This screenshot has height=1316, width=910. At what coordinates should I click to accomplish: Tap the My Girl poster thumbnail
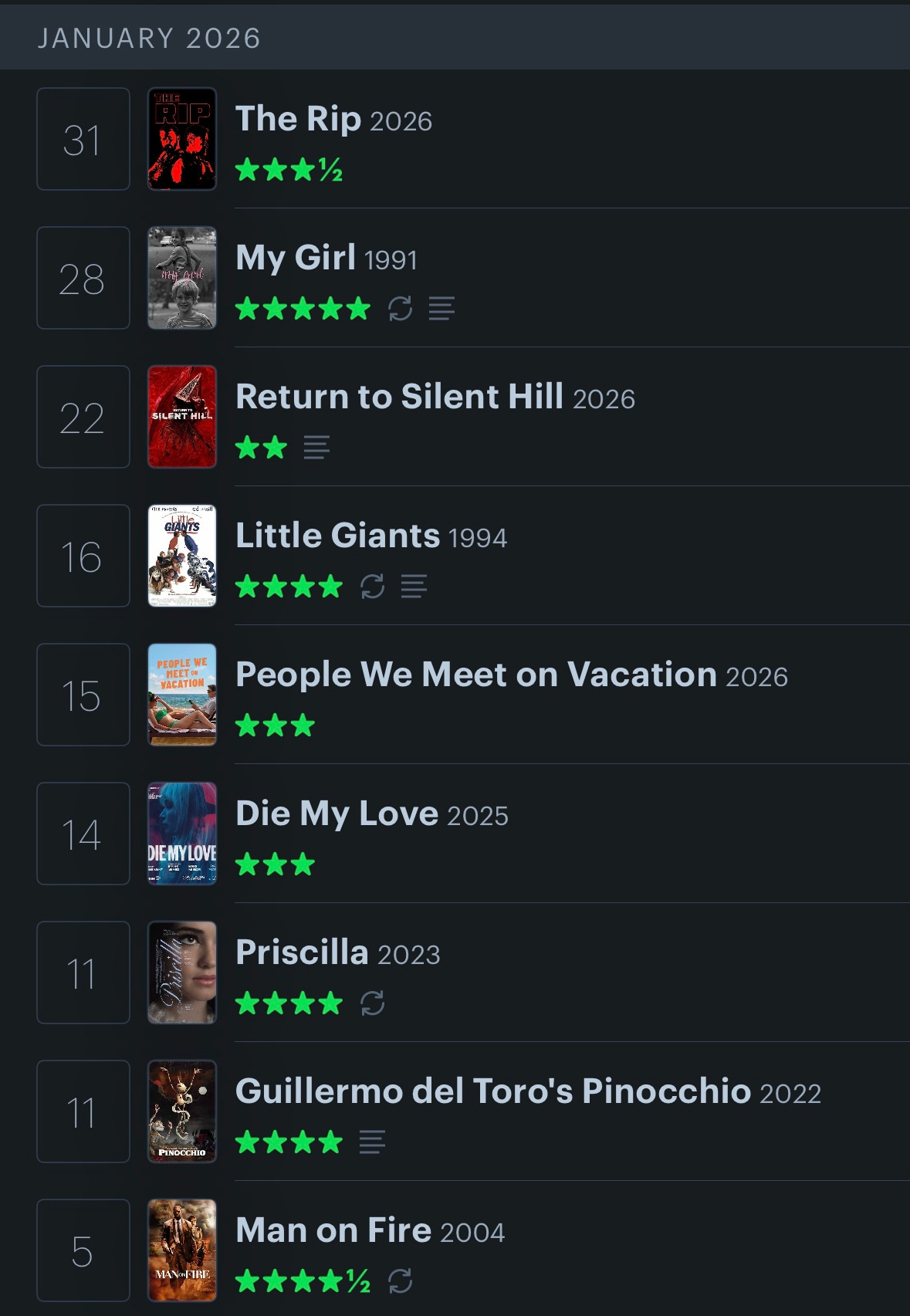182,278
